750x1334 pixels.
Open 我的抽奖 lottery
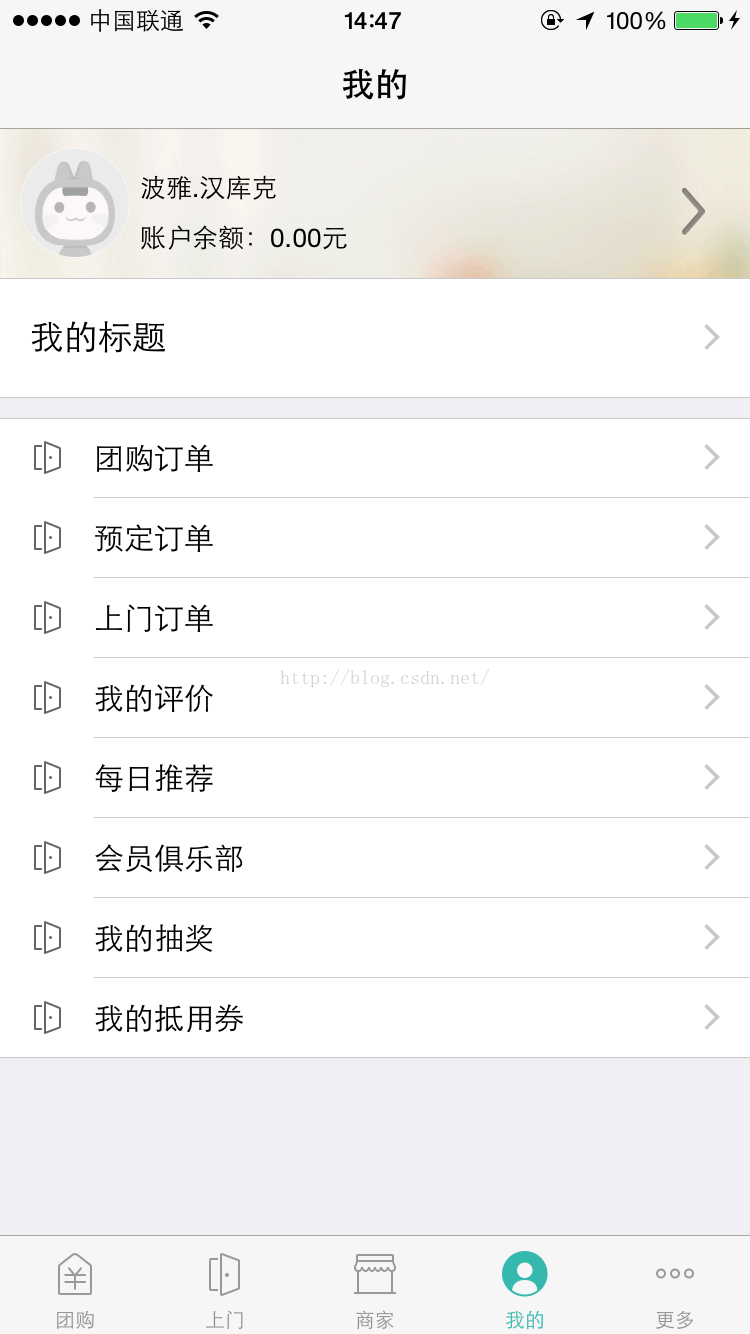point(375,938)
